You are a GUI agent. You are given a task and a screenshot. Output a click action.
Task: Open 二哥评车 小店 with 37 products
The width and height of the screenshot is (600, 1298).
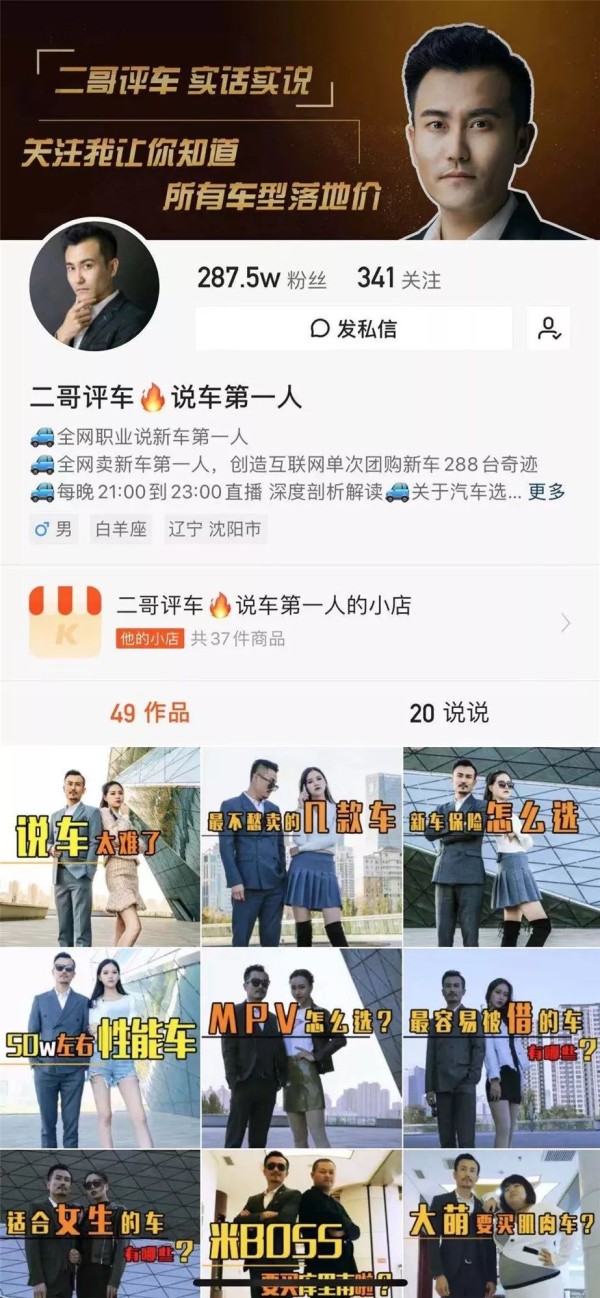[300, 621]
